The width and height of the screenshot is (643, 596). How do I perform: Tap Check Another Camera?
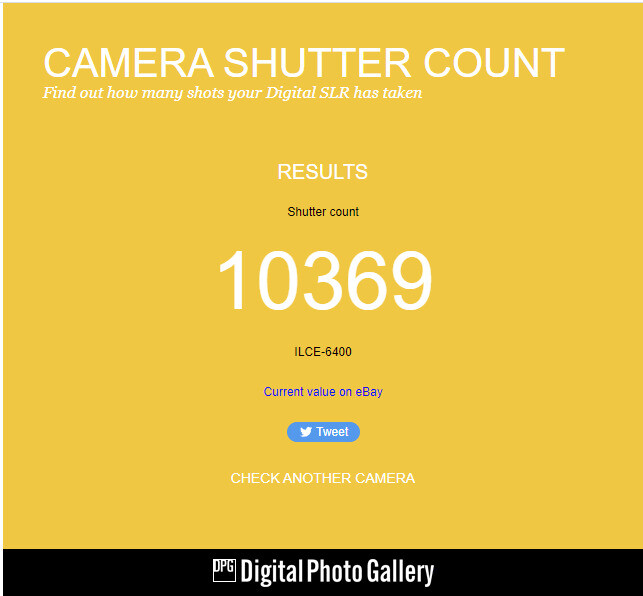click(x=322, y=478)
